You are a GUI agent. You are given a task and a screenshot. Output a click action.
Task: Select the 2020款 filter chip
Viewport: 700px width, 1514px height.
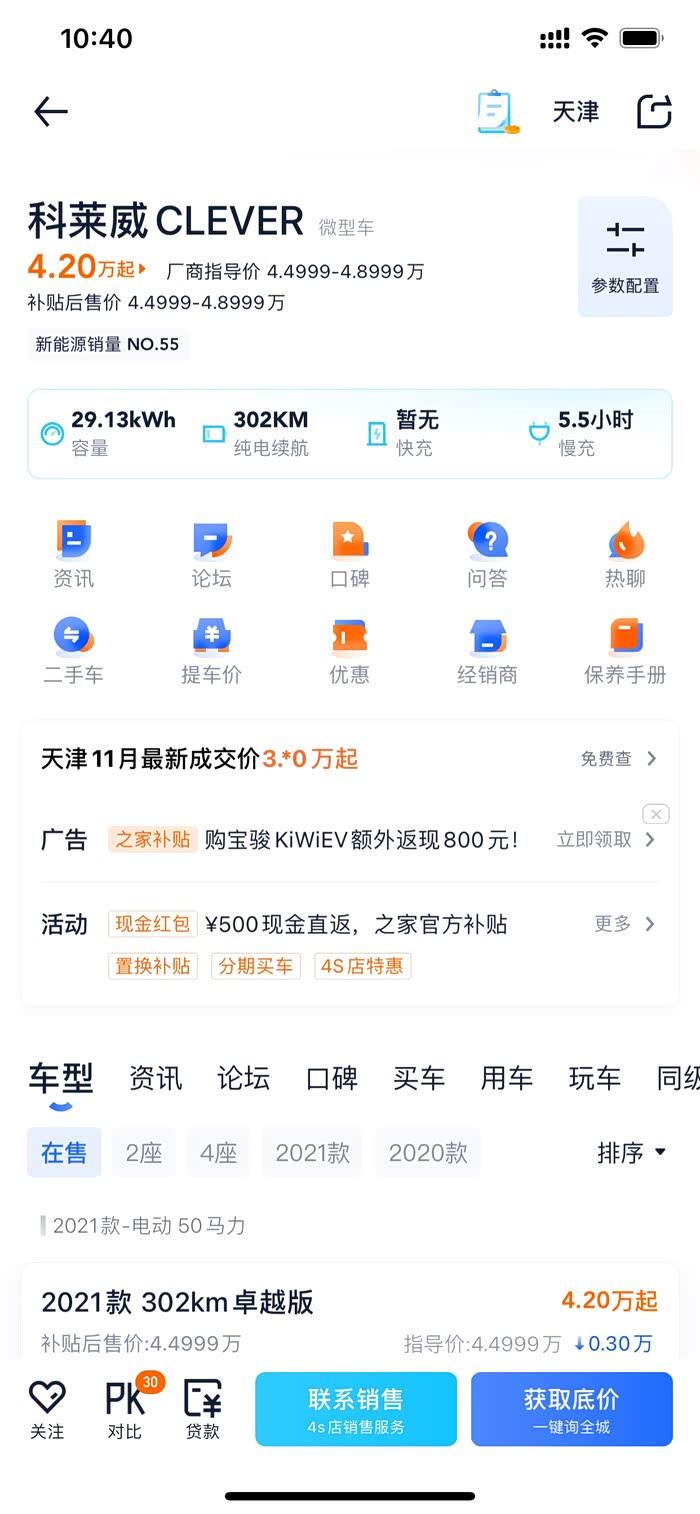coord(428,1153)
